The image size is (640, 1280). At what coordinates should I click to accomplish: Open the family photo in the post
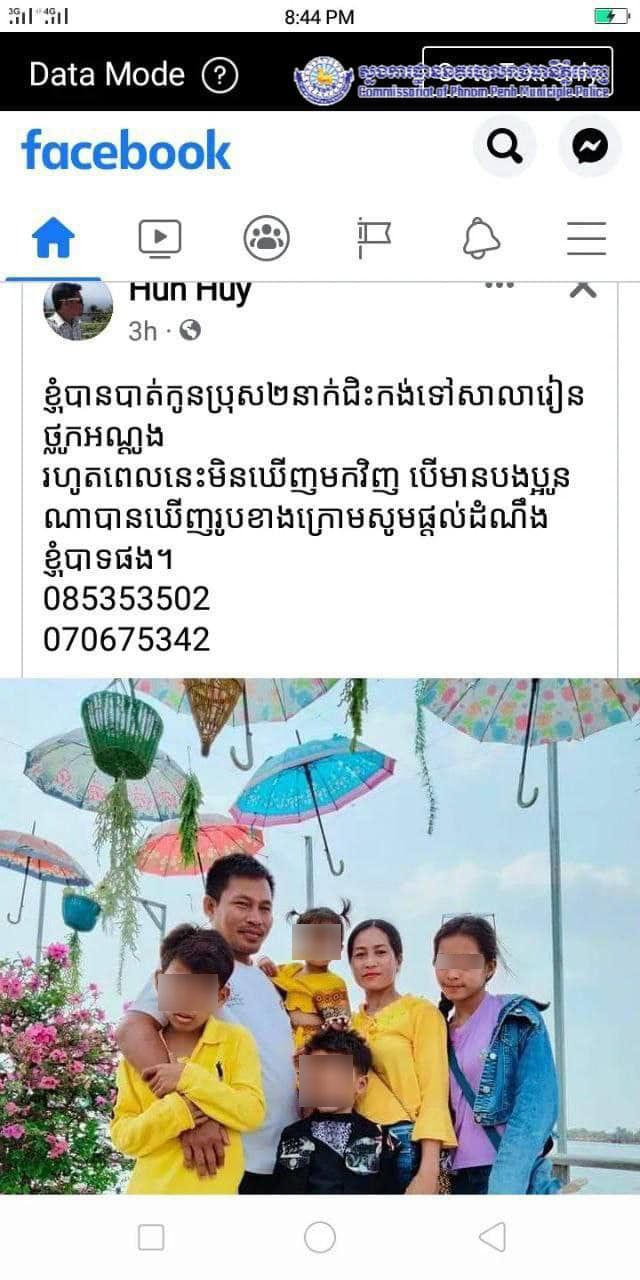point(320,936)
